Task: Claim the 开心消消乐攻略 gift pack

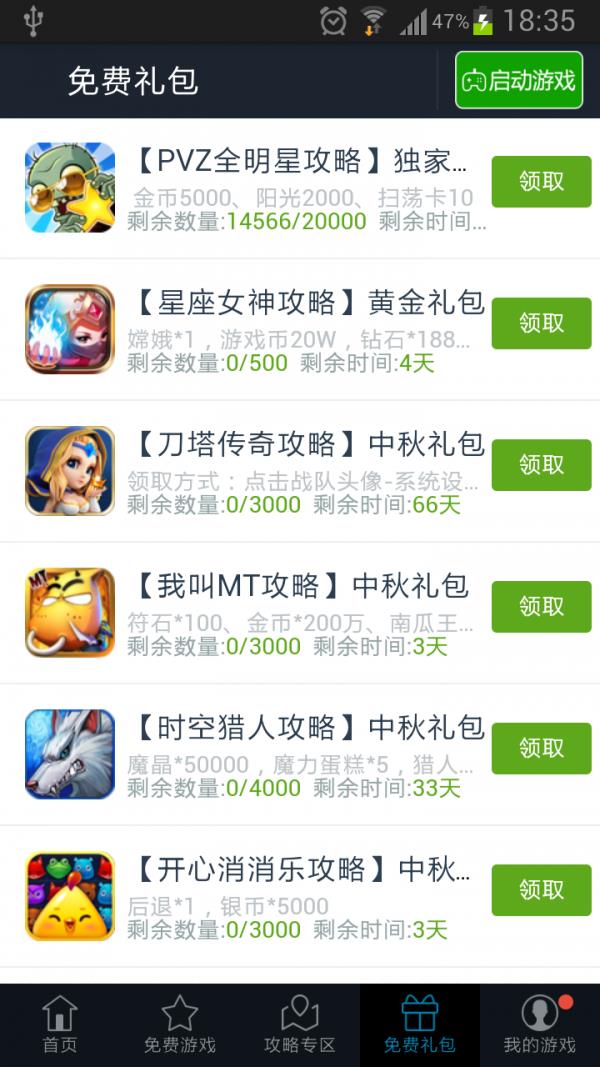Action: [x=541, y=890]
